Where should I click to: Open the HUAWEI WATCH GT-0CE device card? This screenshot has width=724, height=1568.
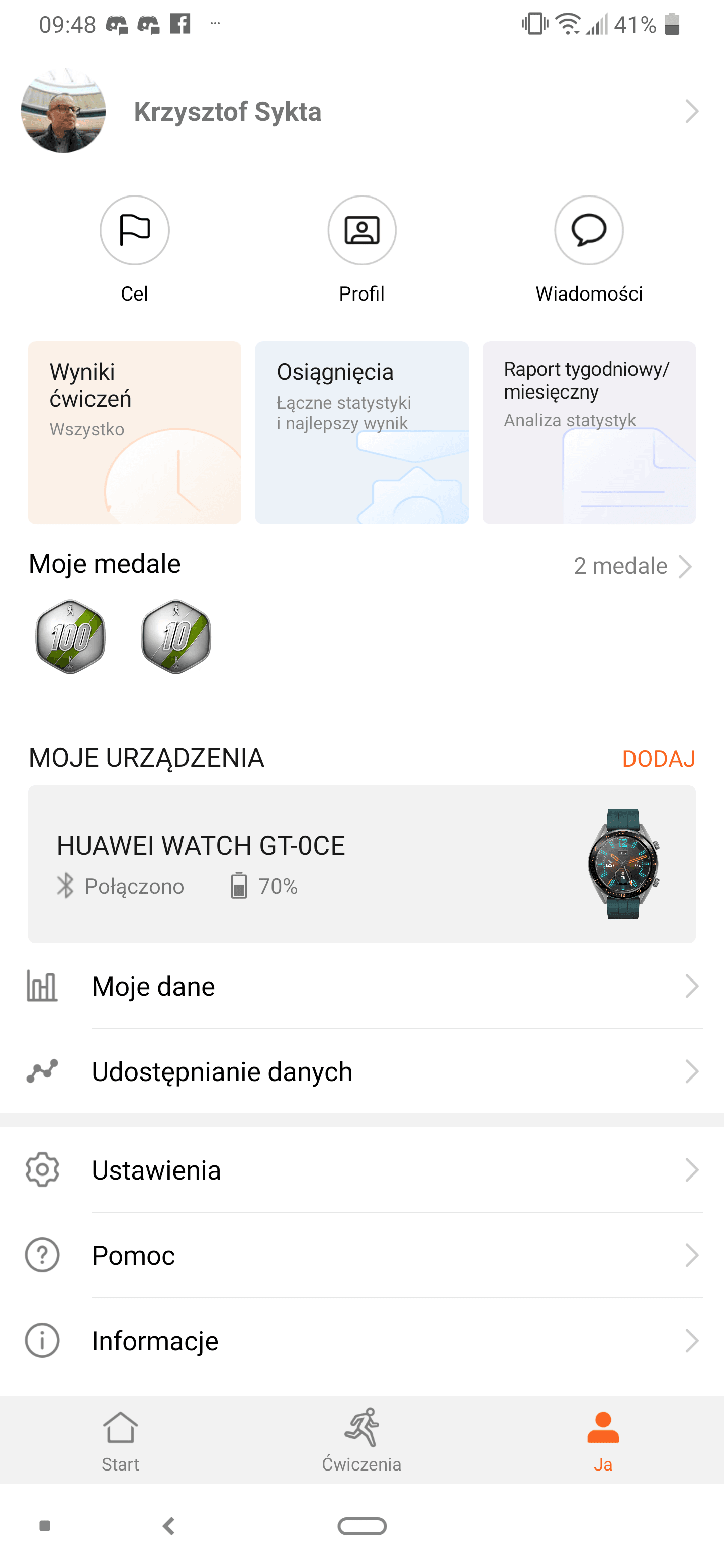pyautogui.click(x=361, y=864)
